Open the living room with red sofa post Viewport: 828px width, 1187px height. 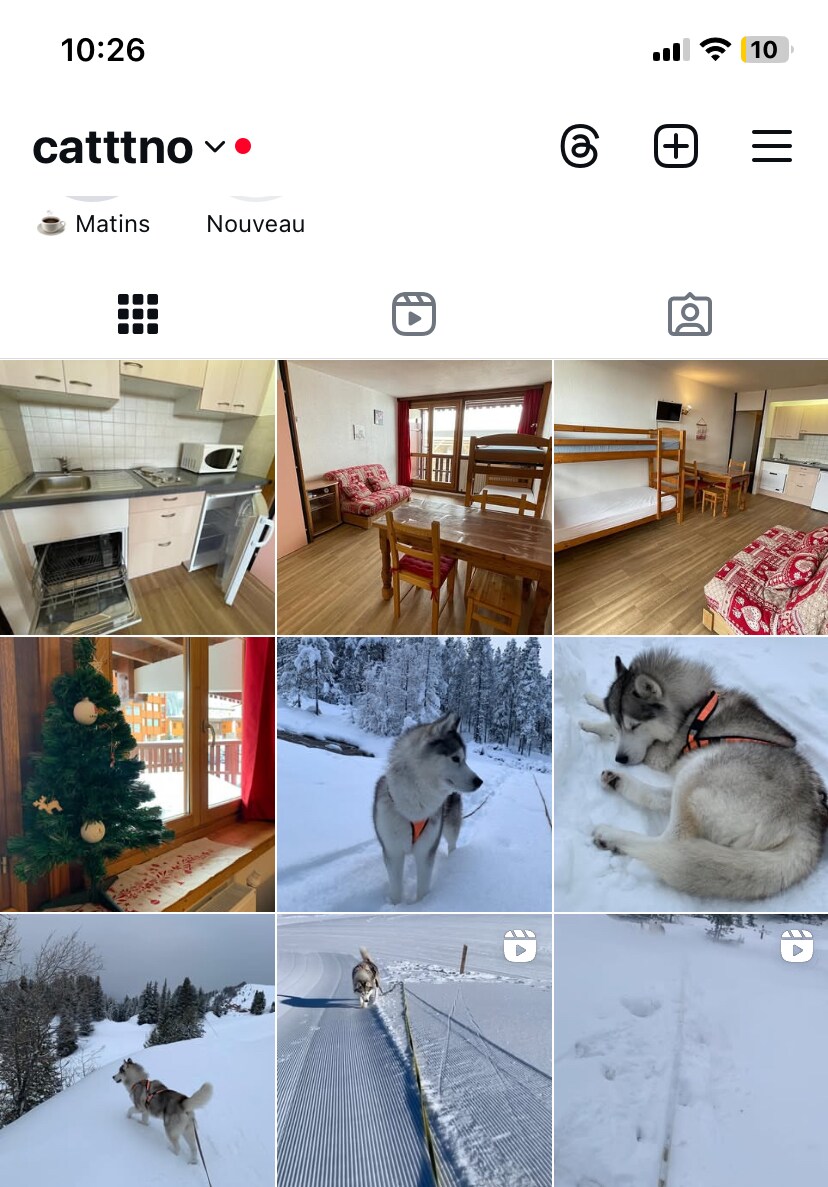pos(414,497)
